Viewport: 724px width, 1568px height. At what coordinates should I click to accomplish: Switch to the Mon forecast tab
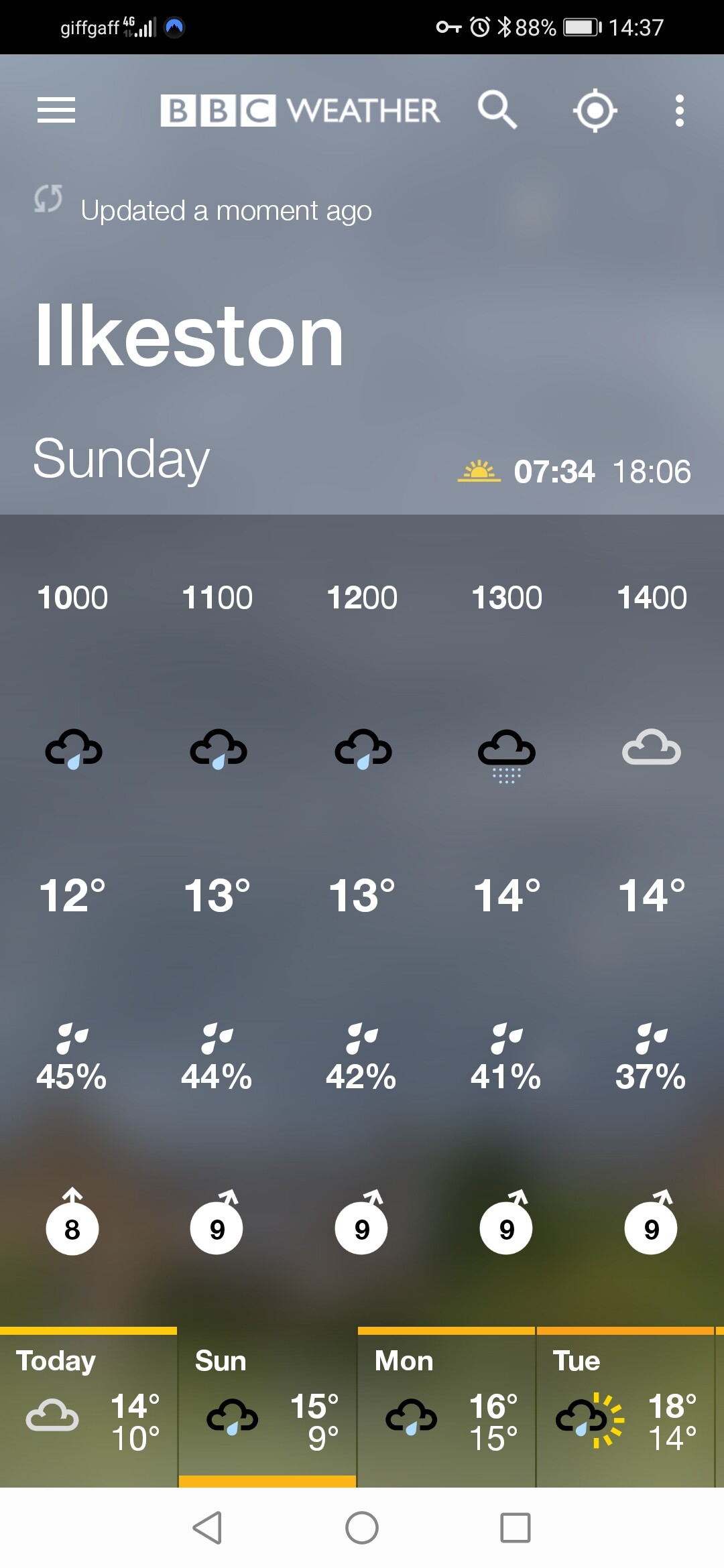point(446,1407)
